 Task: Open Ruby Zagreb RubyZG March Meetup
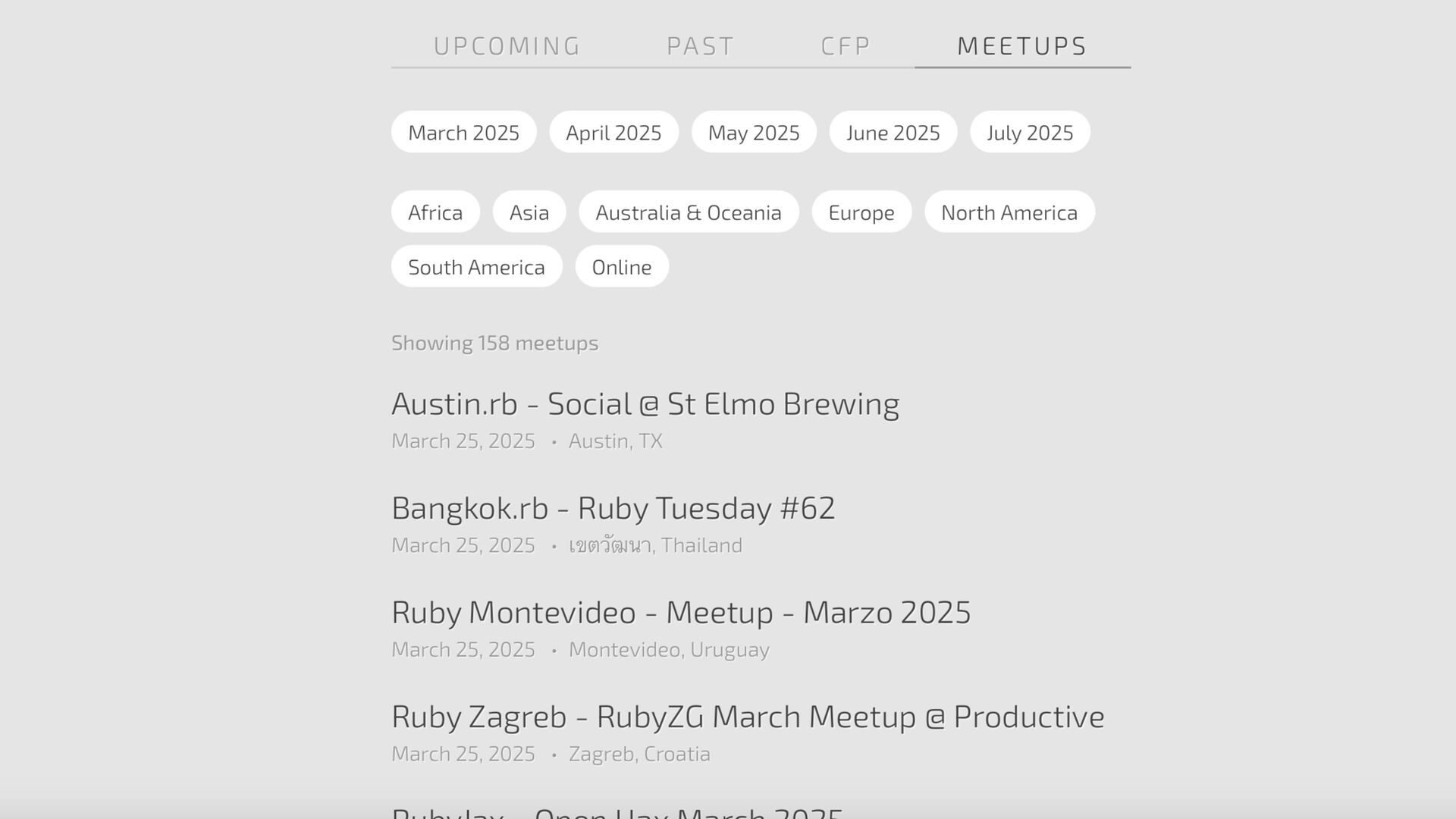[x=747, y=717]
